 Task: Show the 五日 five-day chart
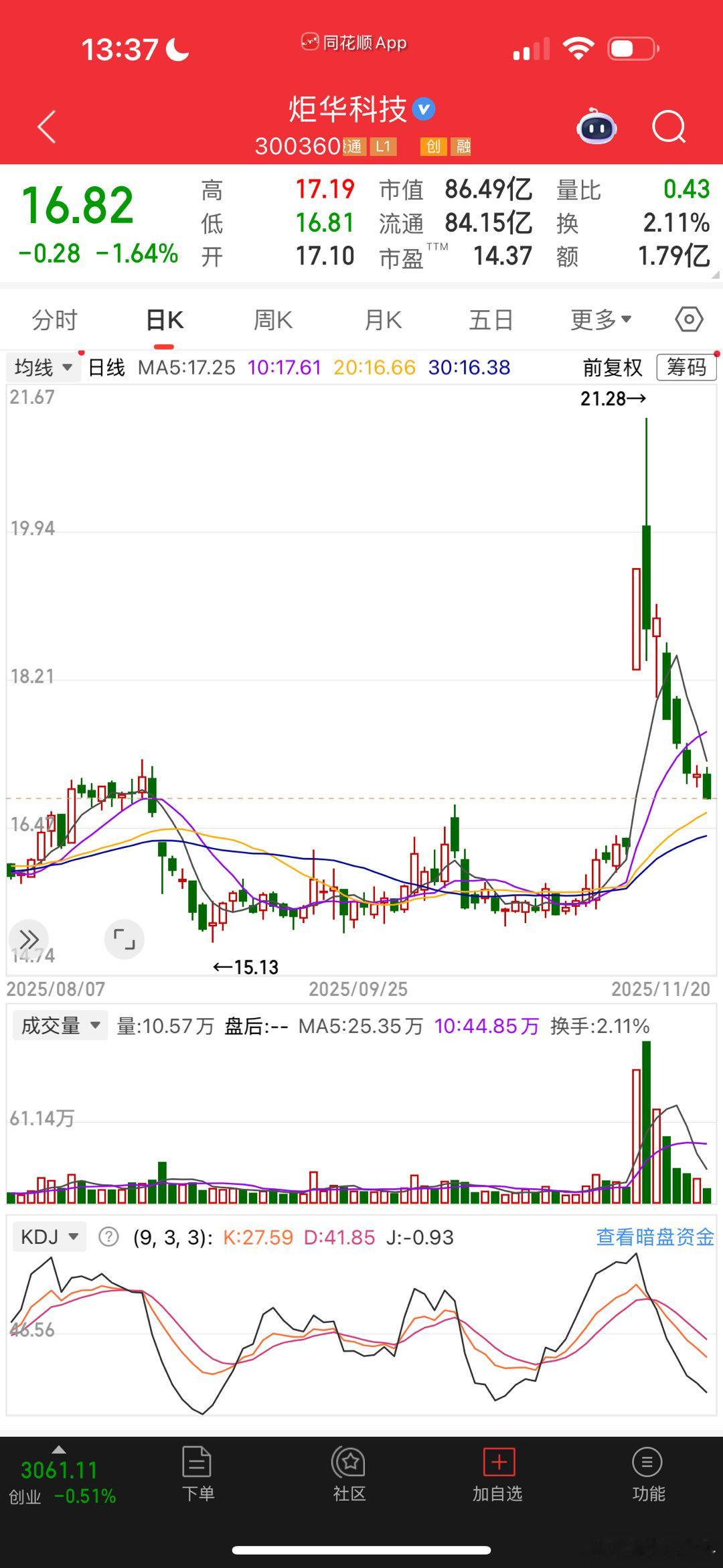point(491,320)
